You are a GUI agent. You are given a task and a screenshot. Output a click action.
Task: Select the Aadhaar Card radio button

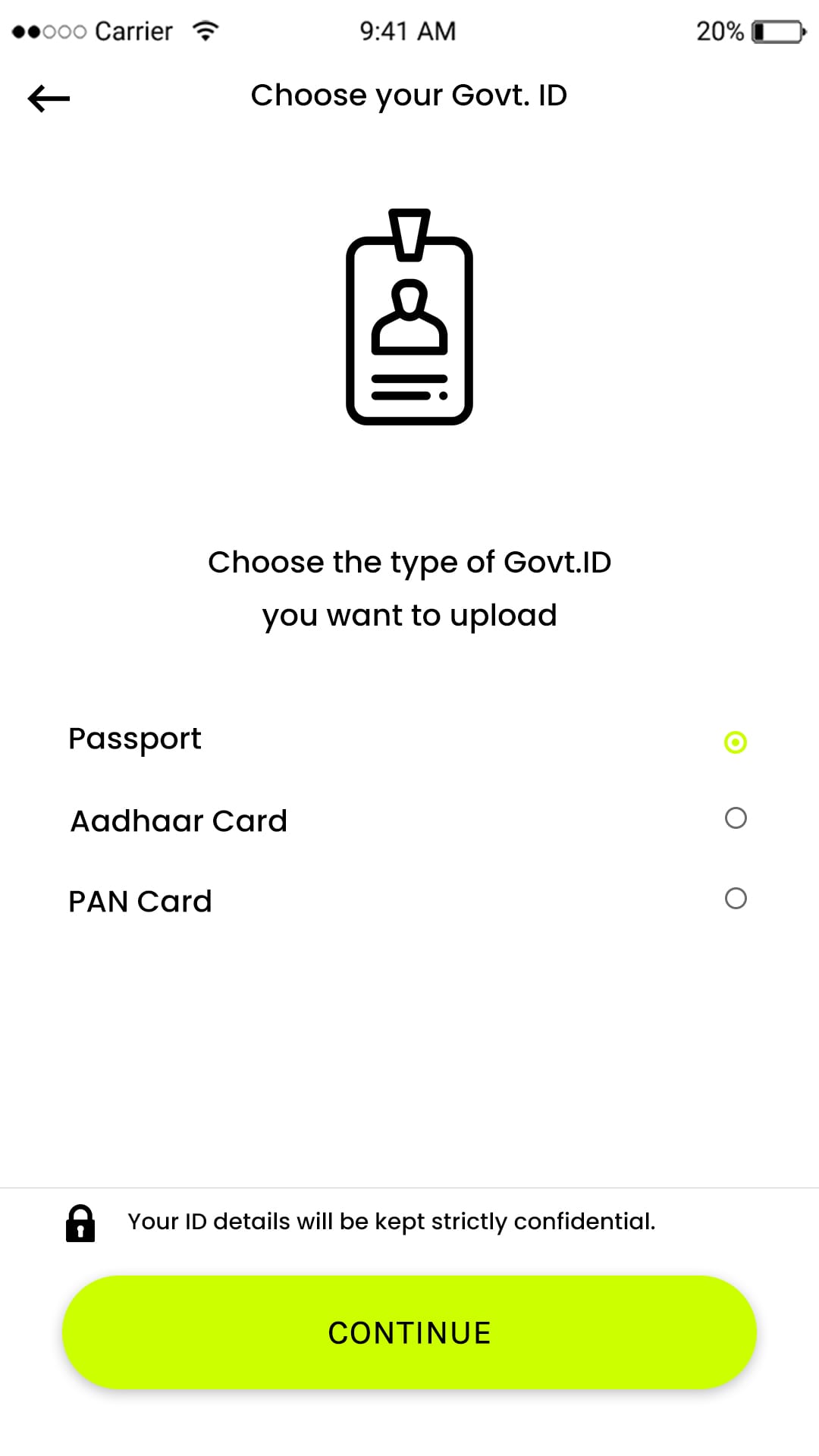click(x=734, y=817)
